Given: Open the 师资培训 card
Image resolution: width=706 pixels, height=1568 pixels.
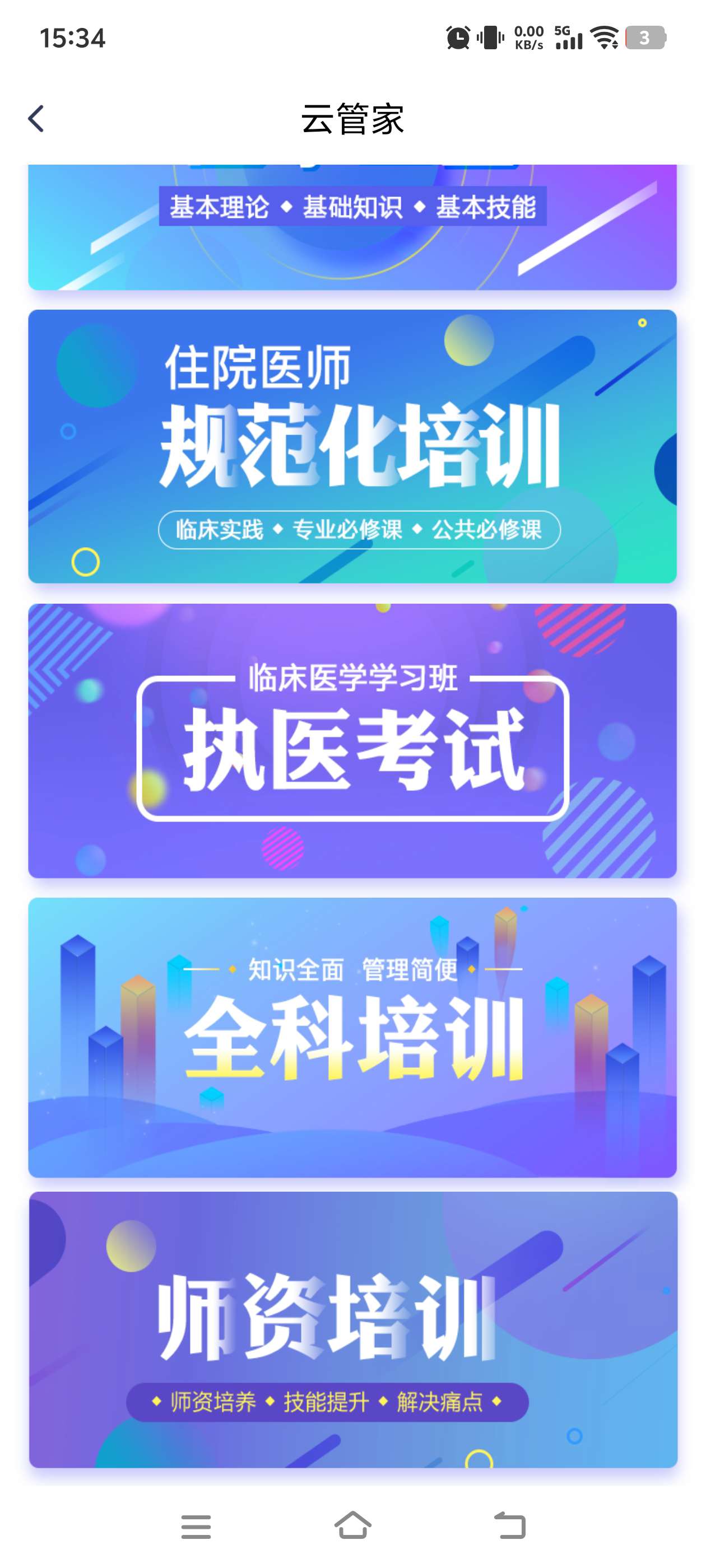Looking at the screenshot, I should tap(352, 1329).
